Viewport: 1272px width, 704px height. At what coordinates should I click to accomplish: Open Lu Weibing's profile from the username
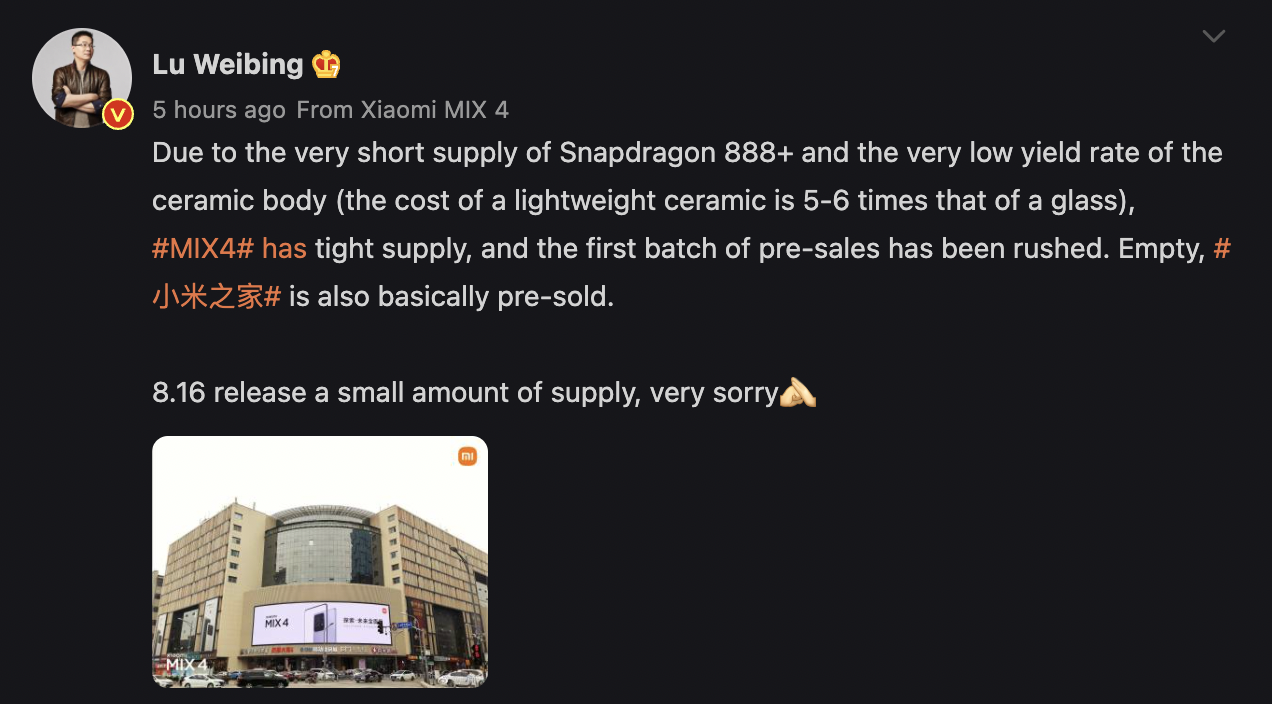tap(228, 65)
